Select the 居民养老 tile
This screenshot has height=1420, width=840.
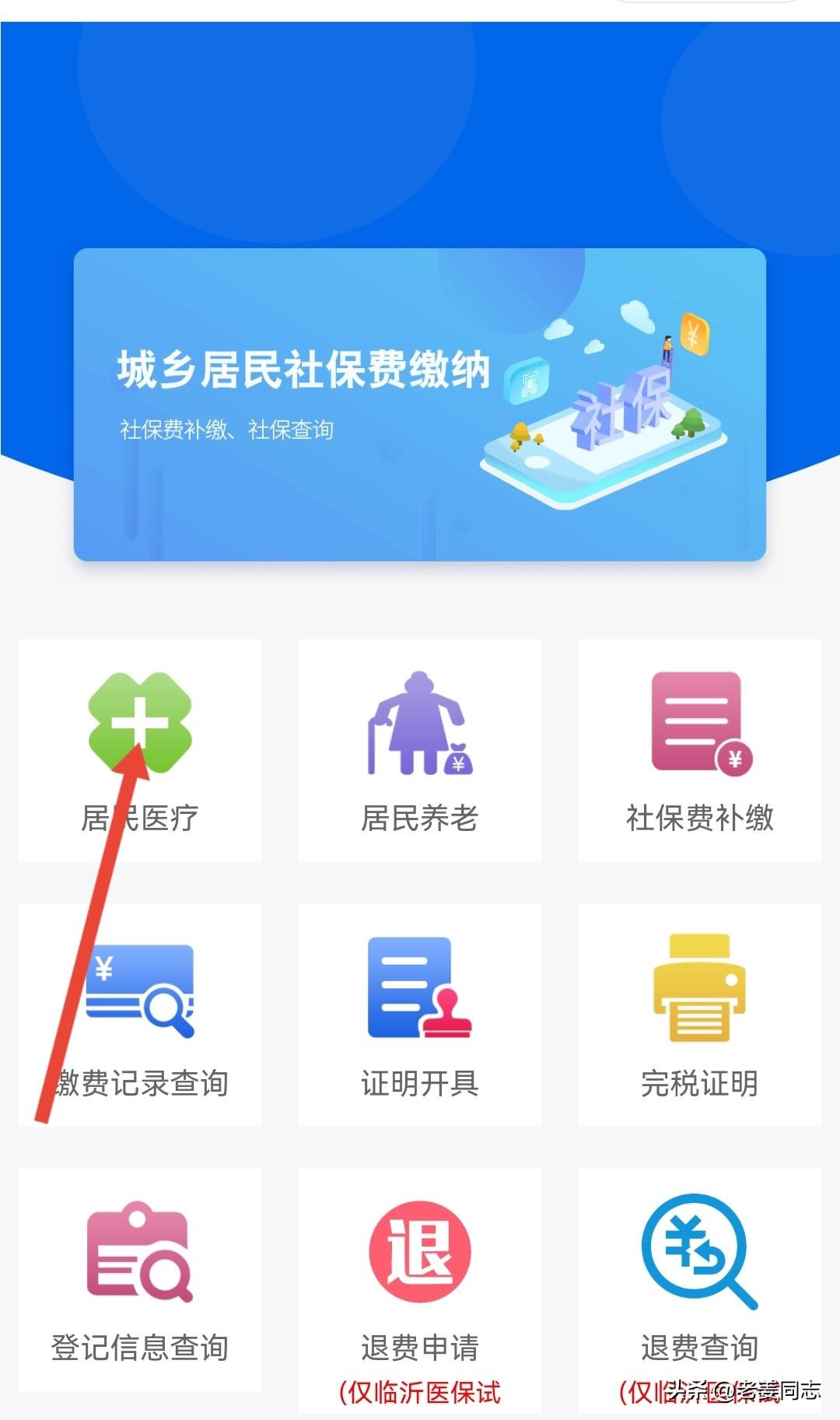pos(420,751)
